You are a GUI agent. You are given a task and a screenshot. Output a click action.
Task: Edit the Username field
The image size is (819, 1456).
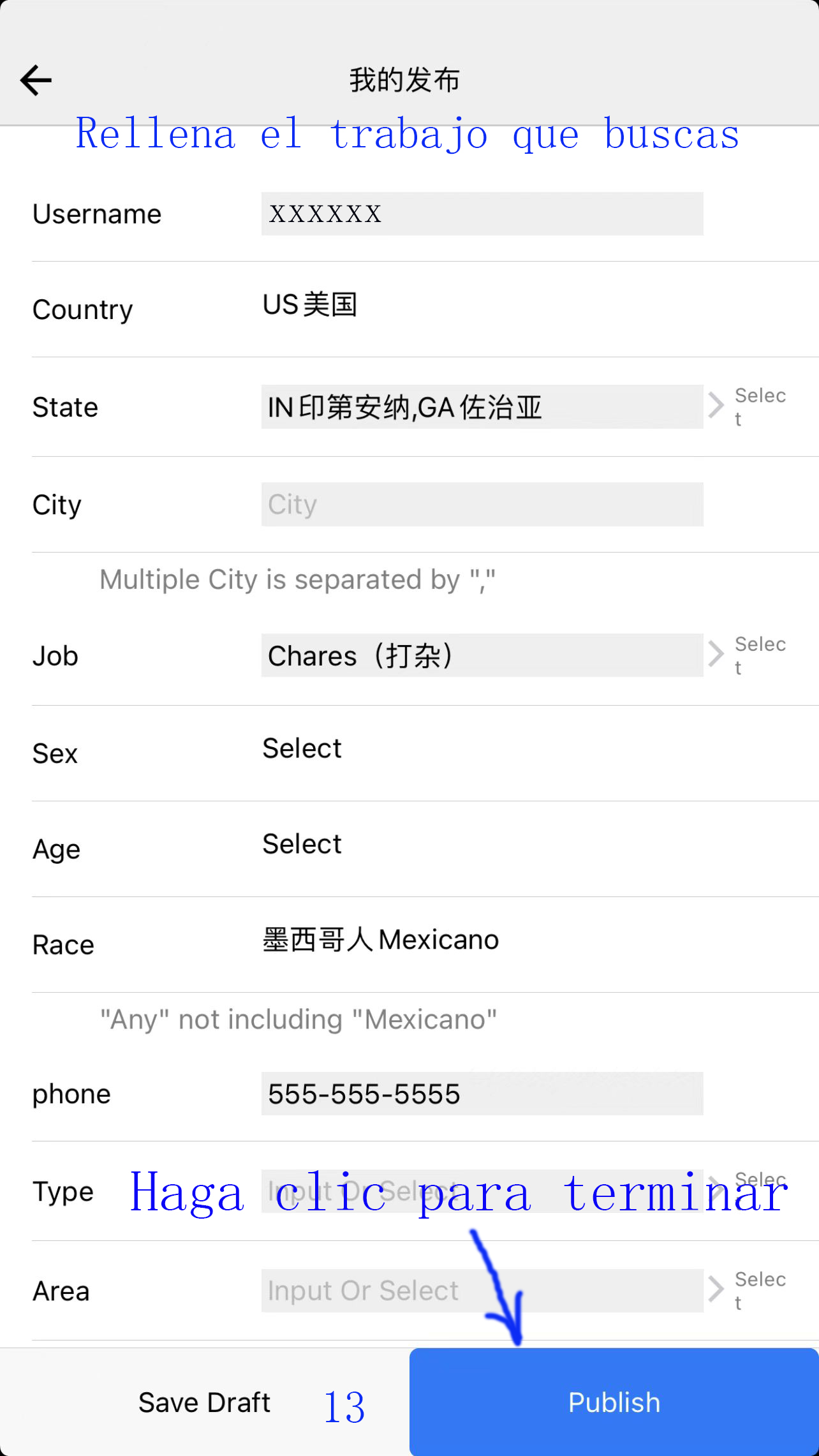pyautogui.click(x=482, y=214)
